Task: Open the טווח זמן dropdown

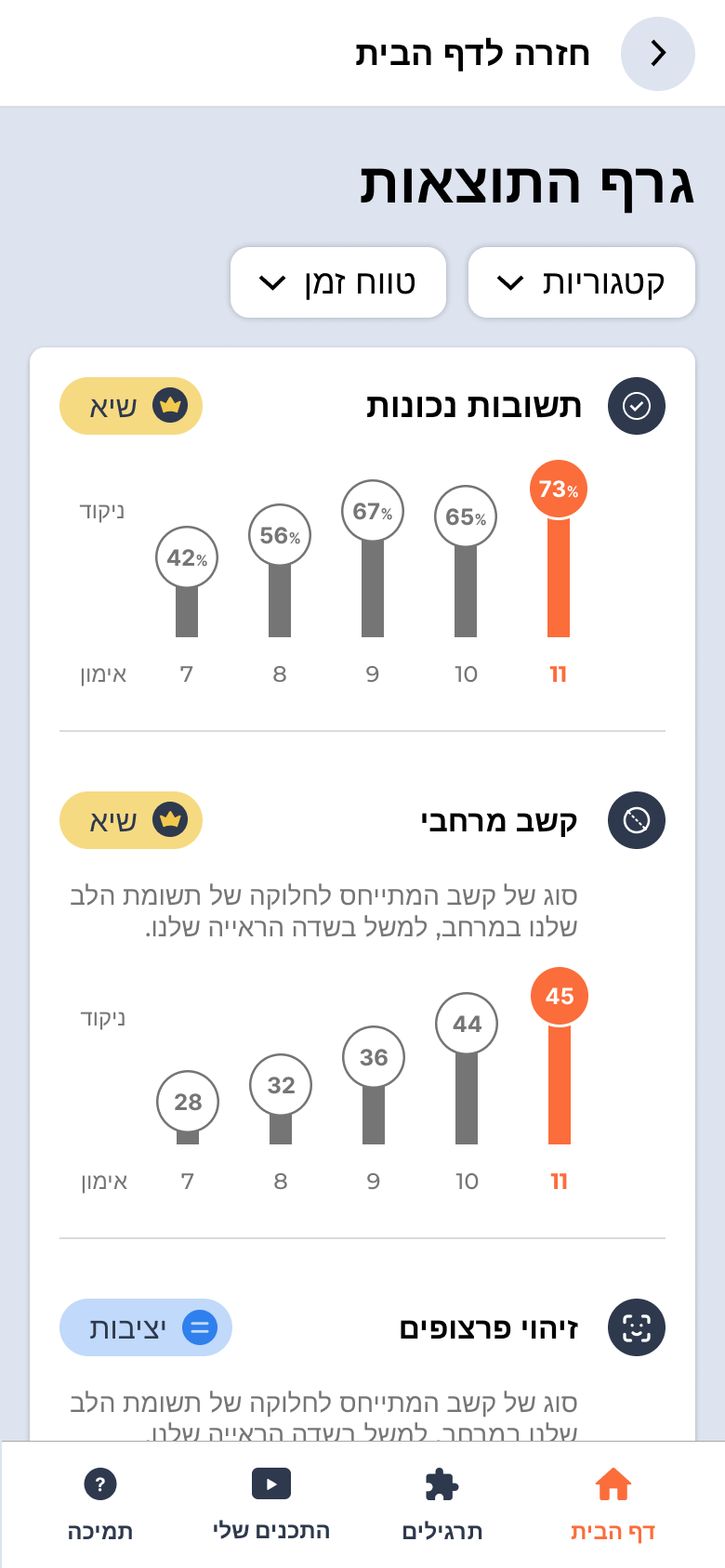Action: pyautogui.click(x=338, y=282)
